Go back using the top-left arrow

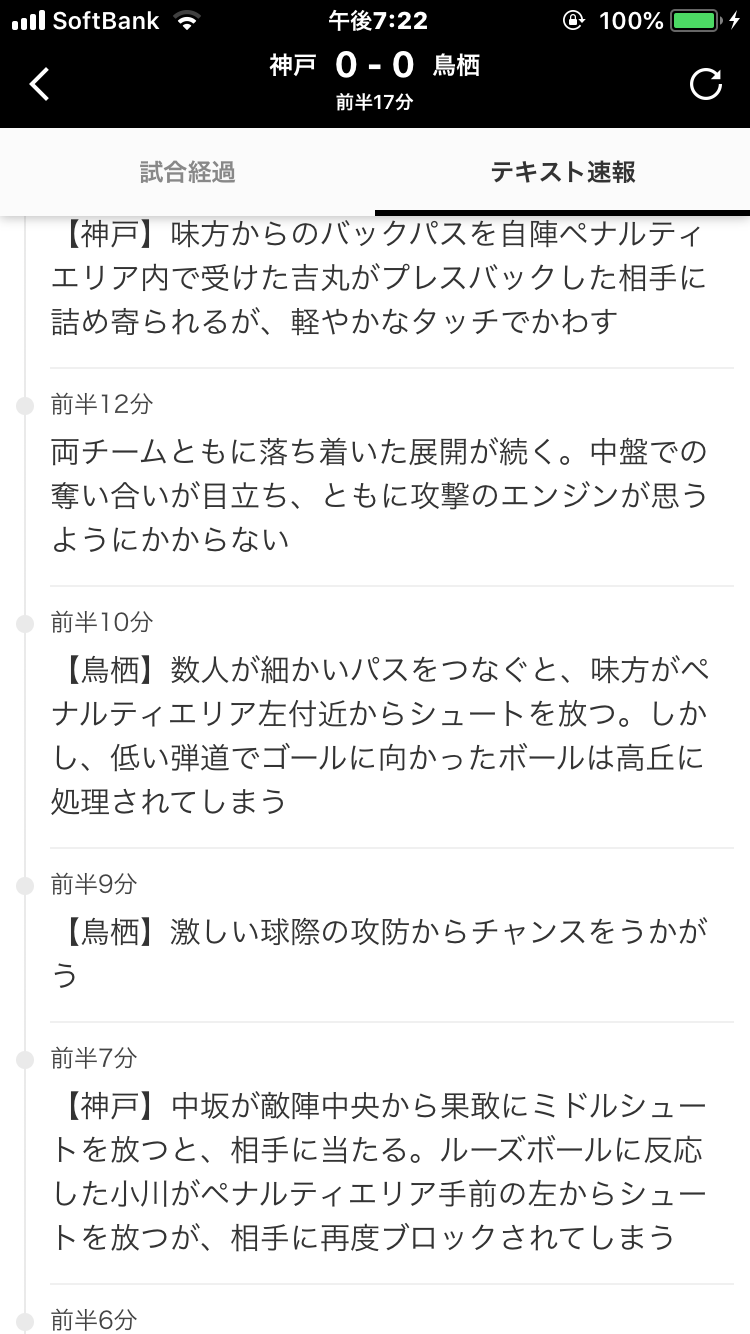(39, 84)
